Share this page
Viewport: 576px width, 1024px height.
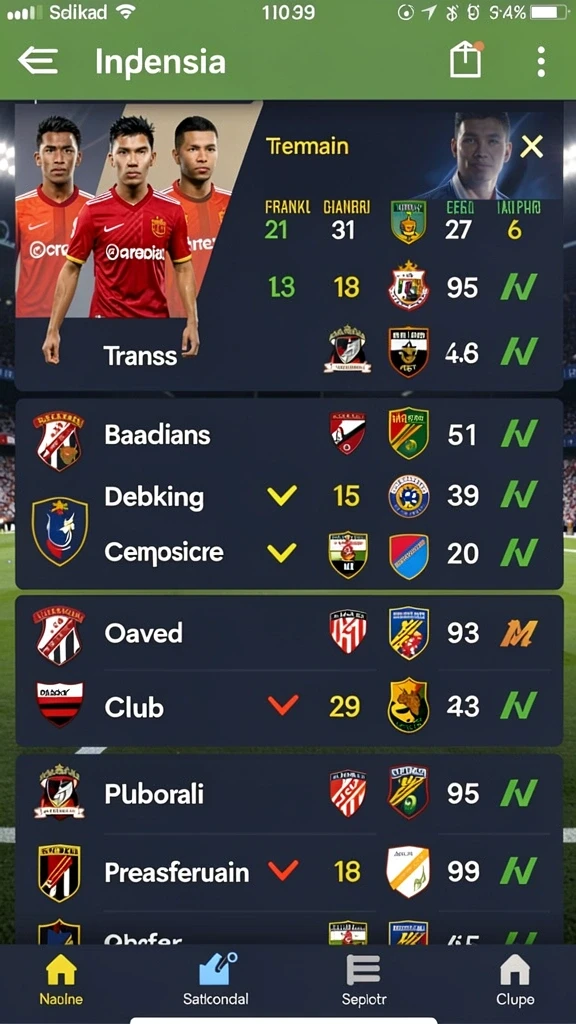(x=466, y=61)
